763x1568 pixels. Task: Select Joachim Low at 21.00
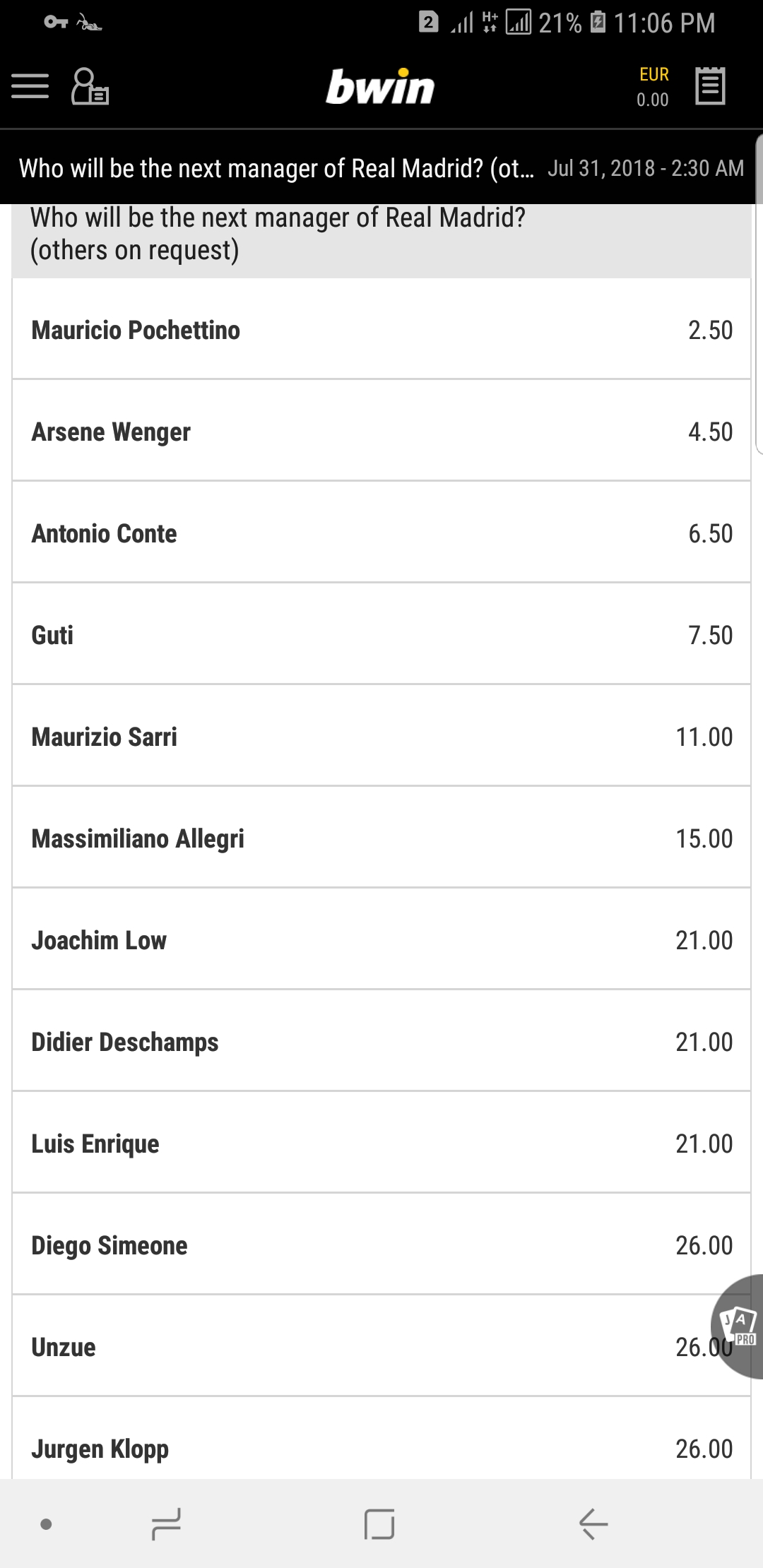point(381,939)
